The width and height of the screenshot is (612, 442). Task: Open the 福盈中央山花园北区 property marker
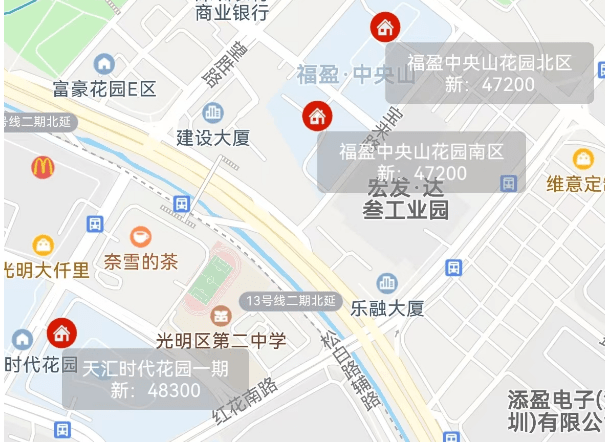[x=384, y=27]
